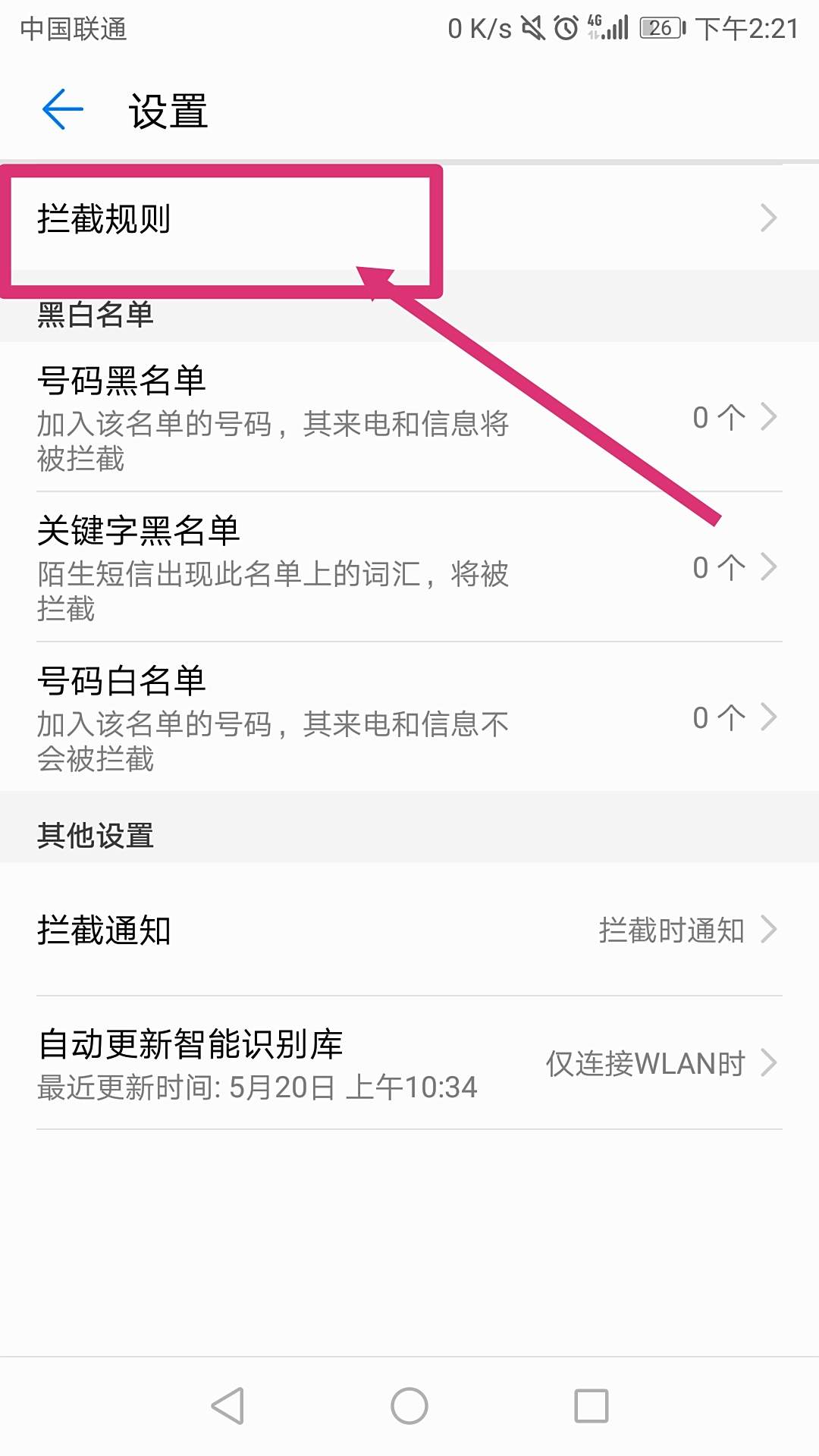Go back using the blue arrow
The image size is (819, 1456).
(63, 110)
